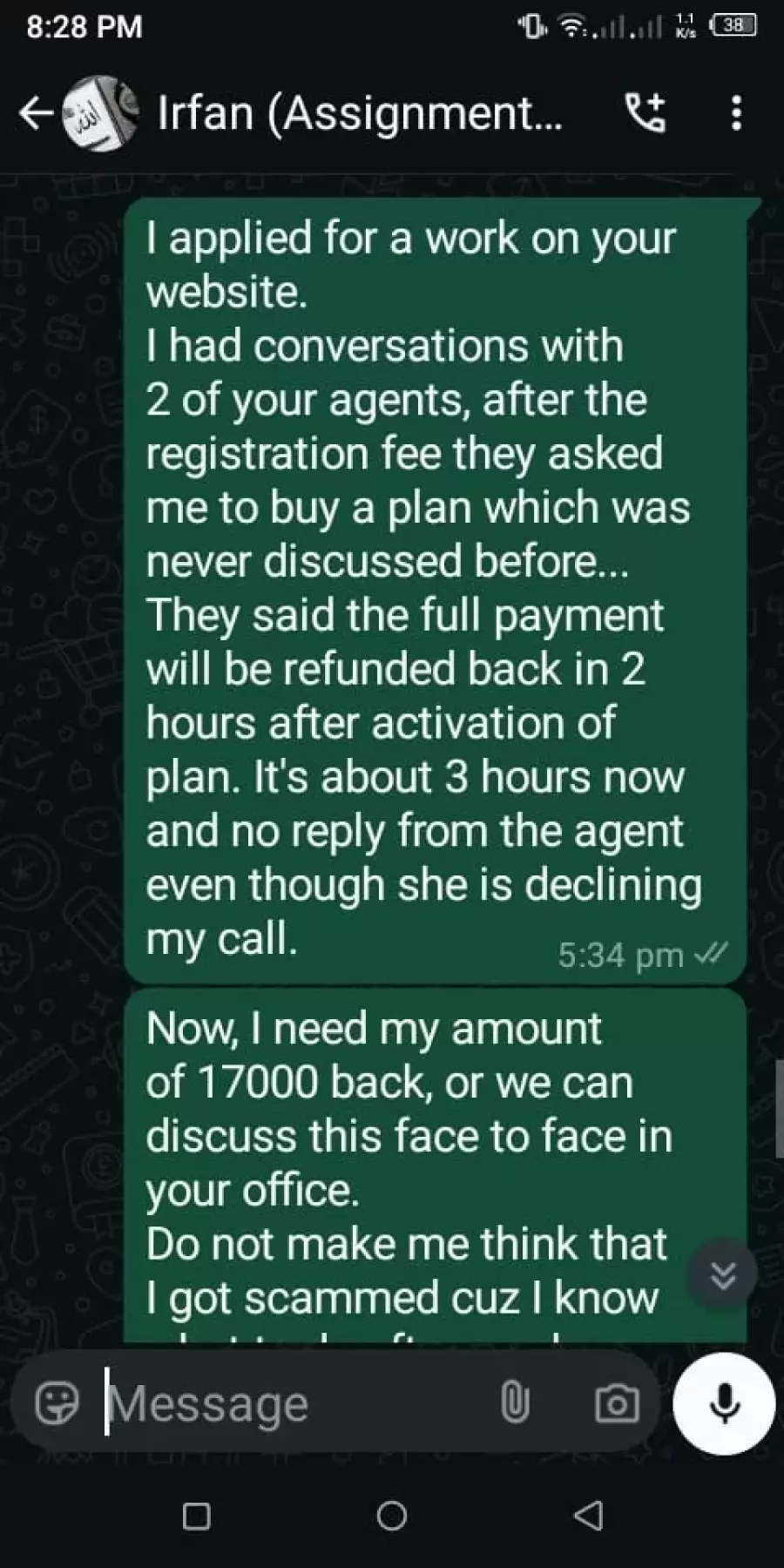
Task: Open the three-dot overflow menu
Action: pos(736,113)
